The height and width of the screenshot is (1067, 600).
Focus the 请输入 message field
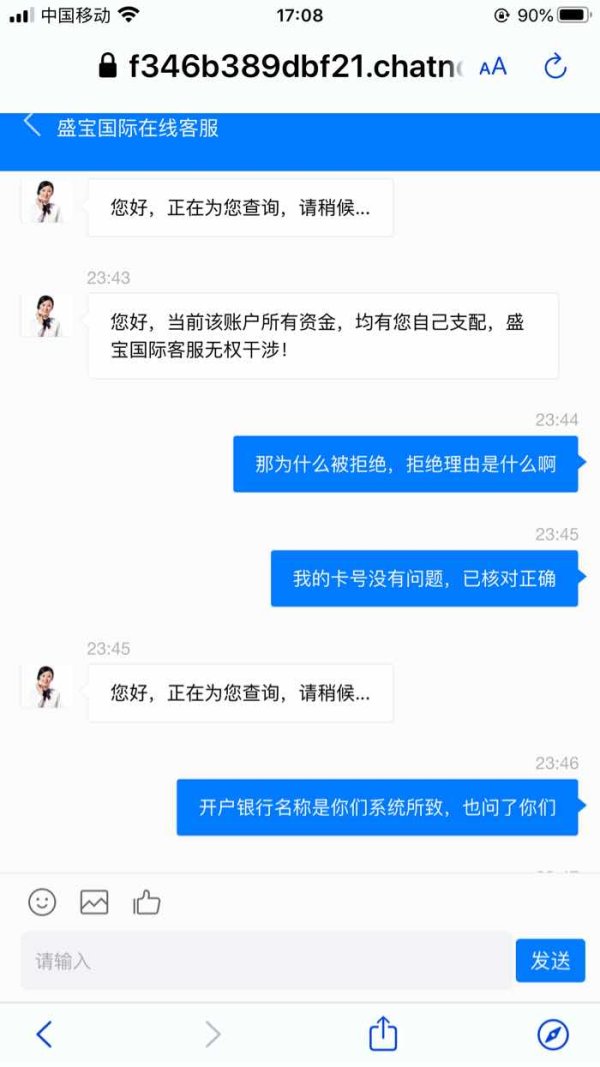[266, 961]
